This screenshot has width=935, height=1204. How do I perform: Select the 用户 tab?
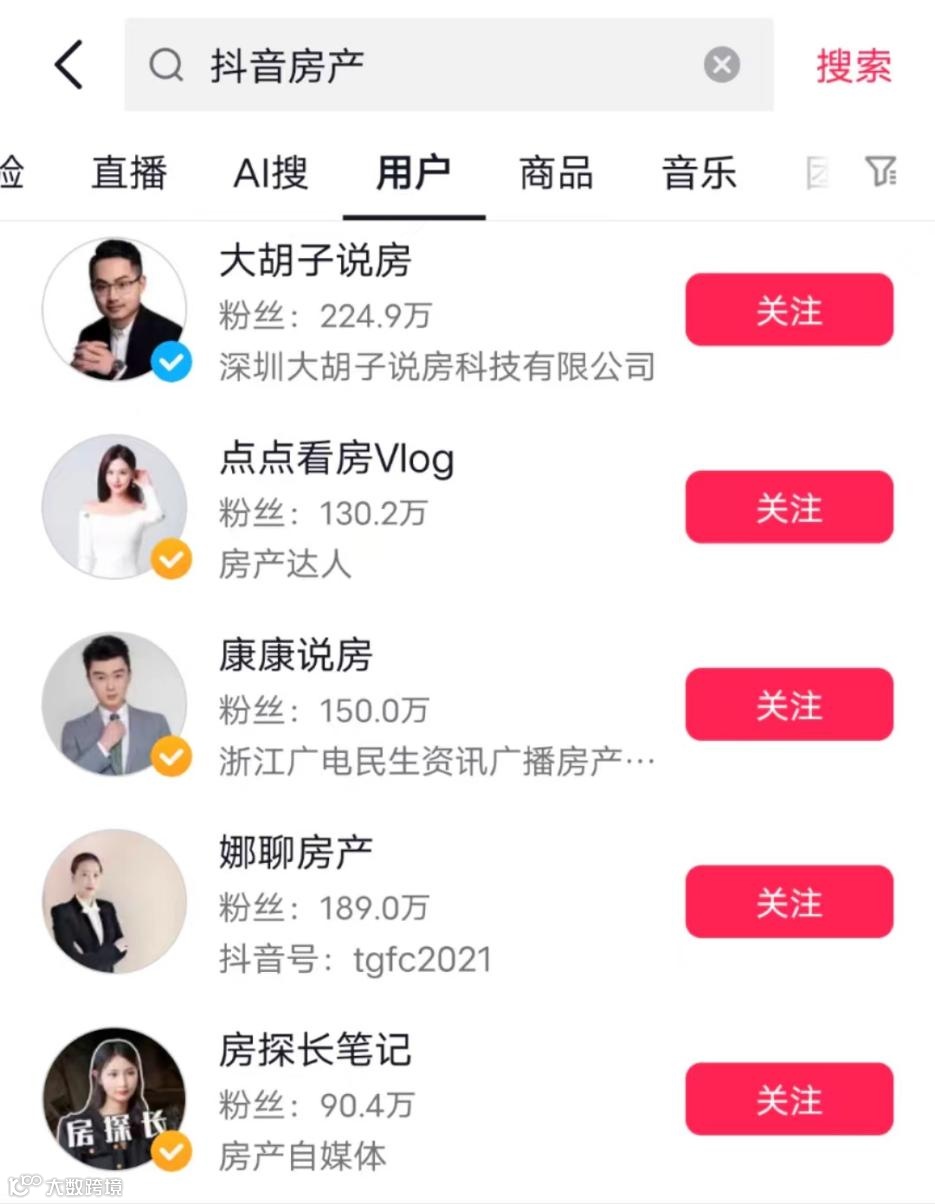(413, 173)
